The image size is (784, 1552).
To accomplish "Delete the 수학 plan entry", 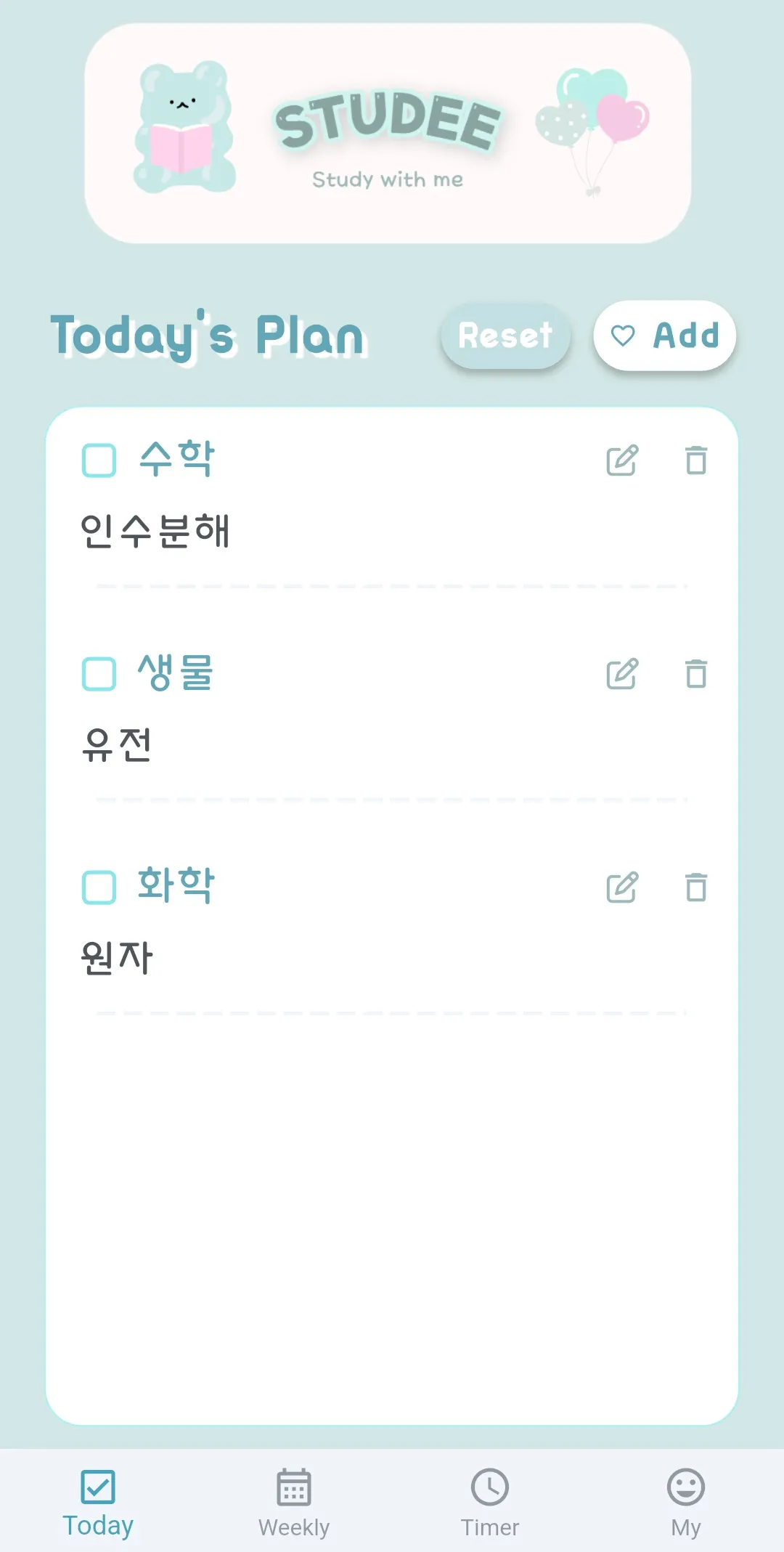I will (x=696, y=460).
